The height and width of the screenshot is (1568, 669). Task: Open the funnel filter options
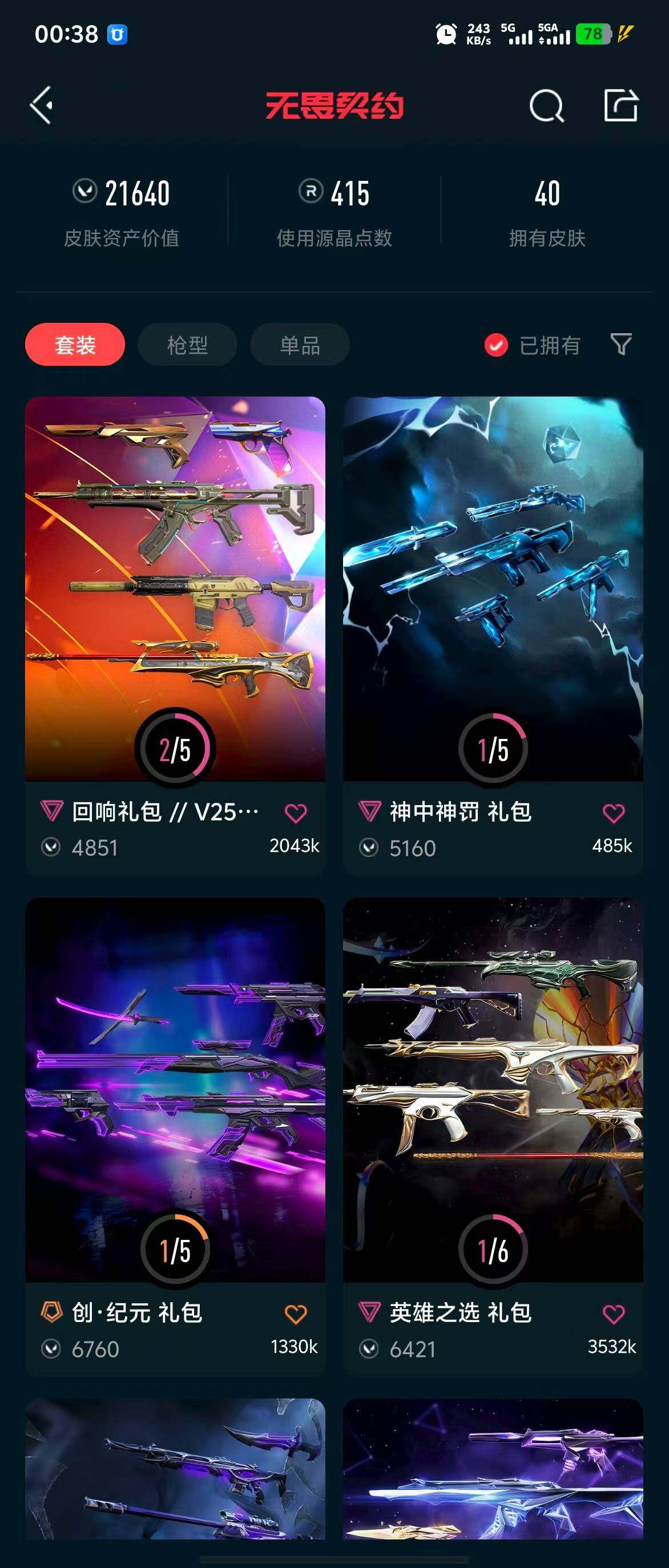point(621,344)
